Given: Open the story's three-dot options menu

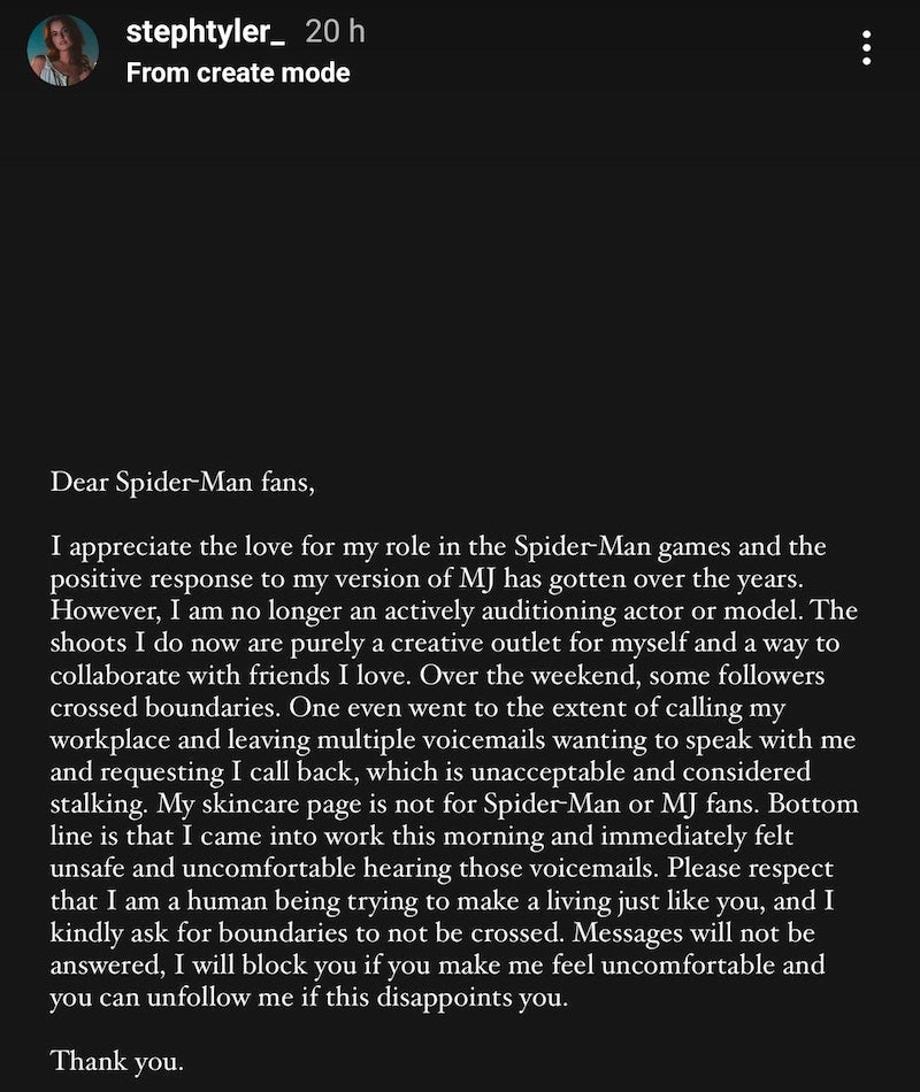Looking at the screenshot, I should [866, 48].
